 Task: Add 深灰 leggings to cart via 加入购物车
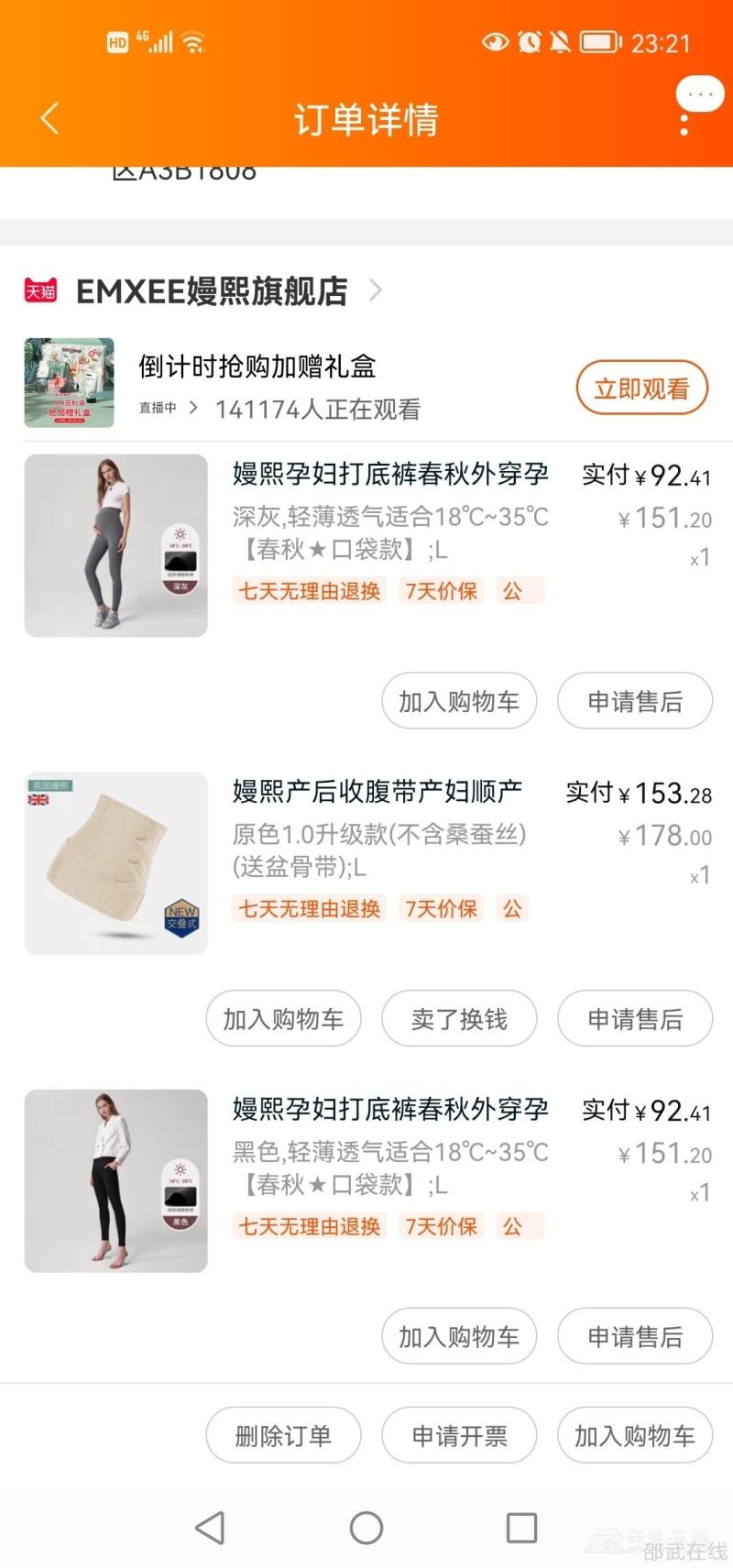coord(459,702)
